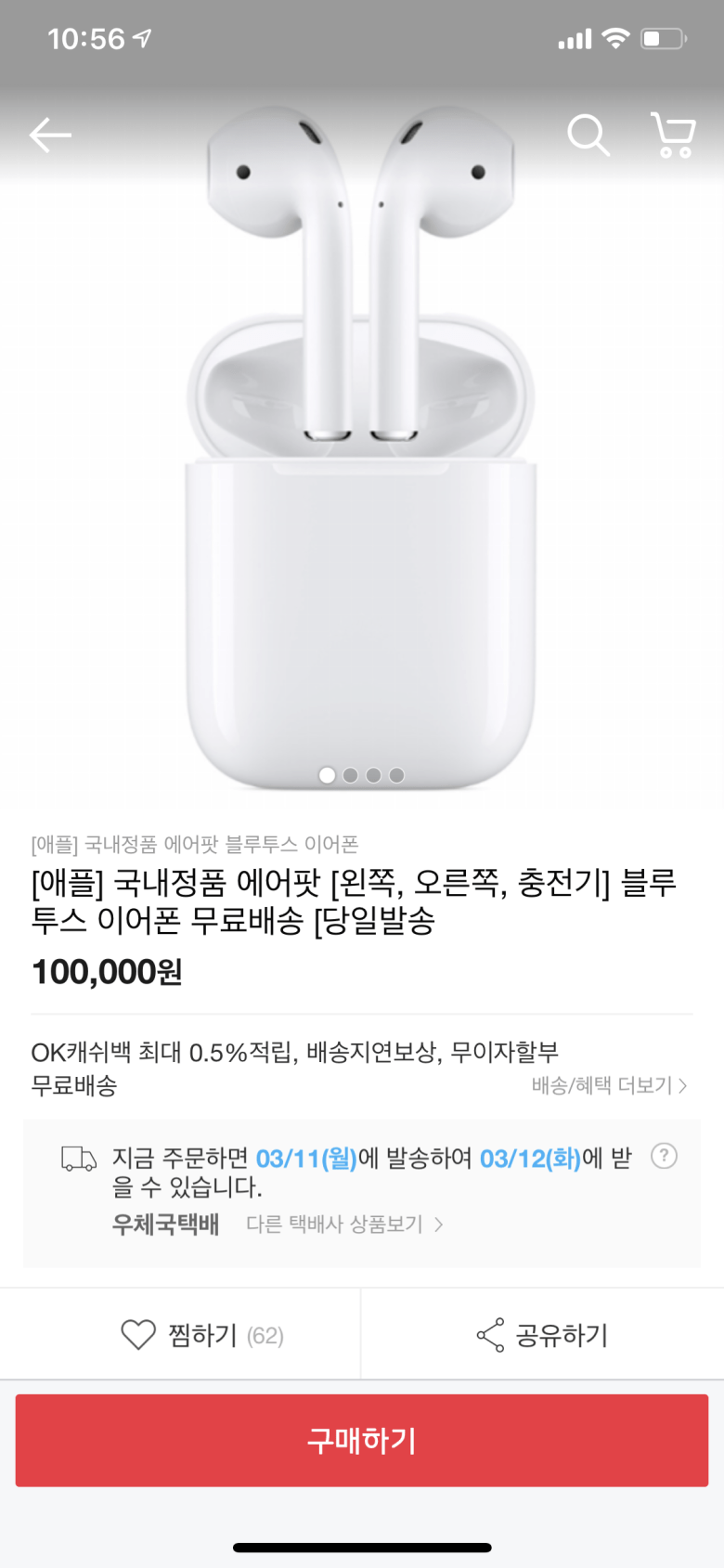Open 배송/혜택 더보기 details
This screenshot has width=724, height=1568.
(609, 1085)
